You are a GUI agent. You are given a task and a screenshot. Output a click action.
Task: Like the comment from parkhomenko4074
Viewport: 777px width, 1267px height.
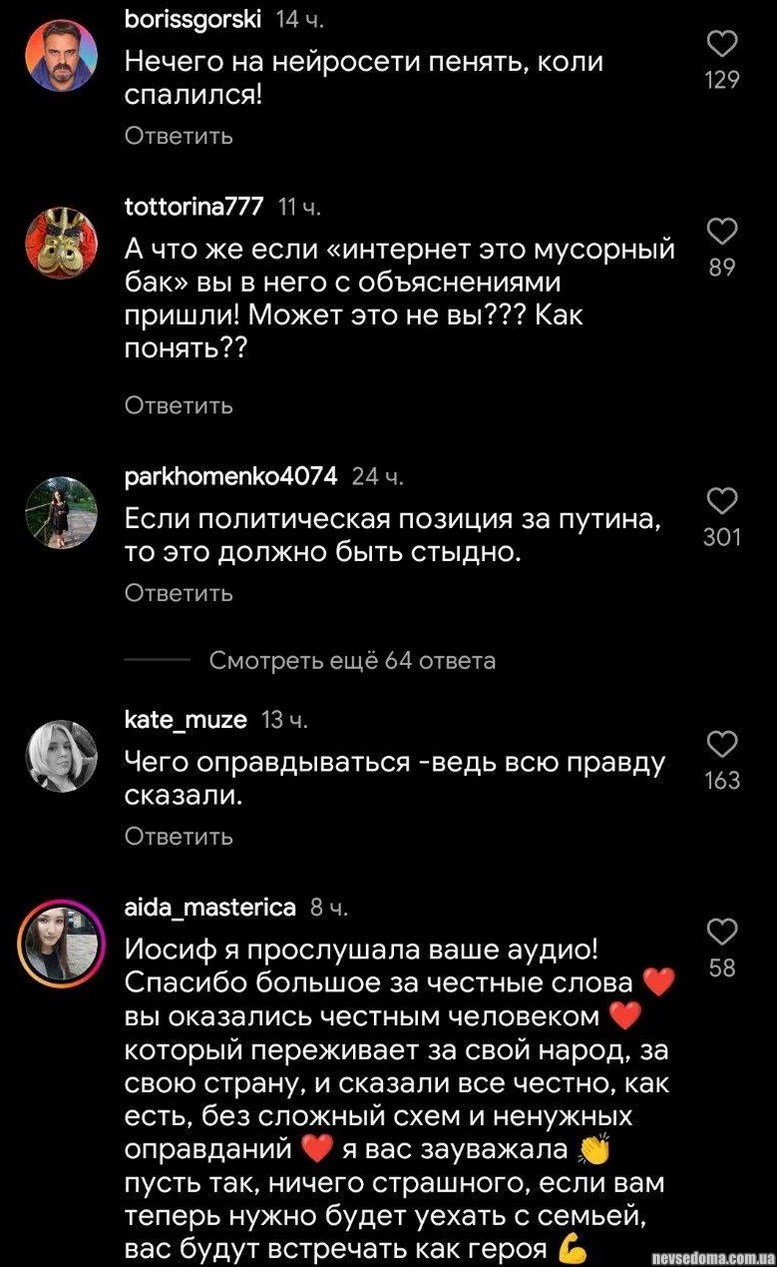tap(721, 500)
